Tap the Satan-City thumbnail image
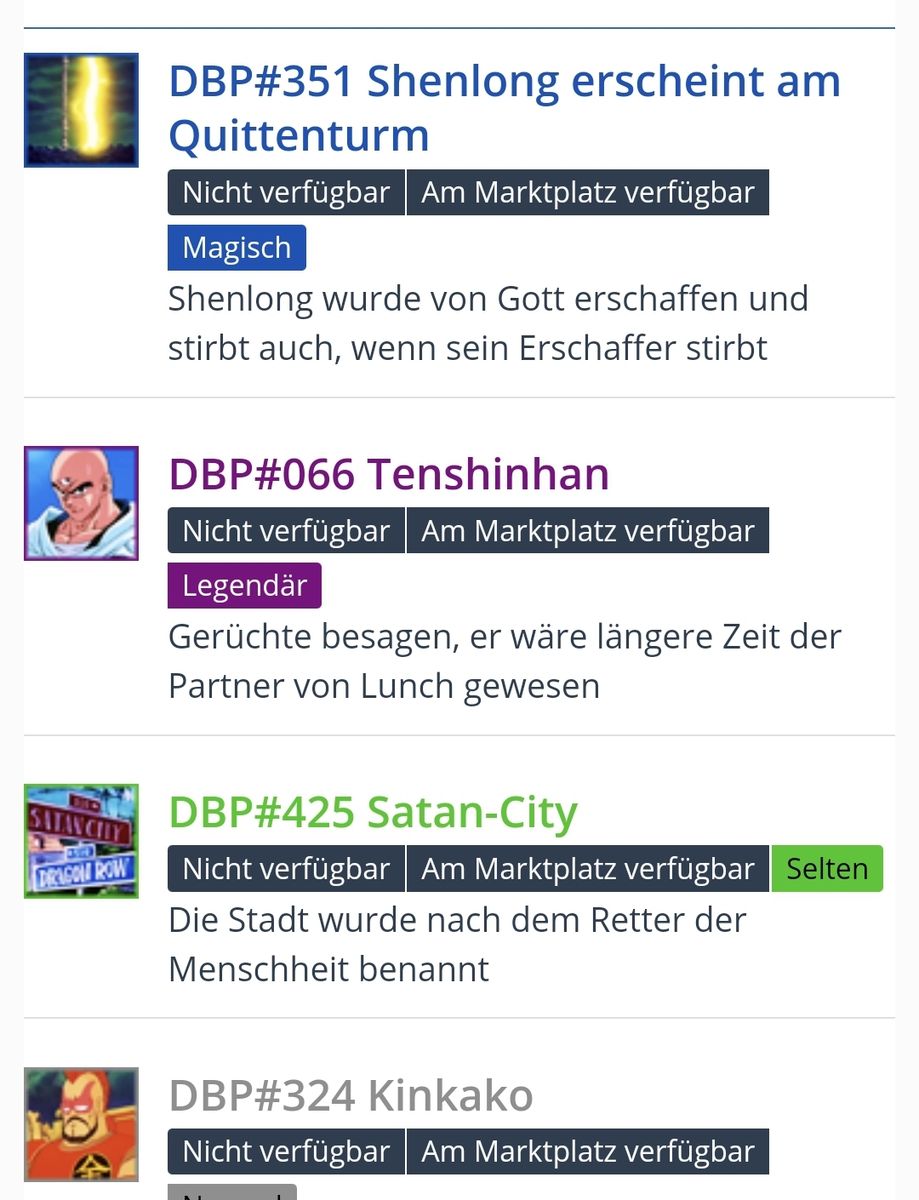 [81, 841]
